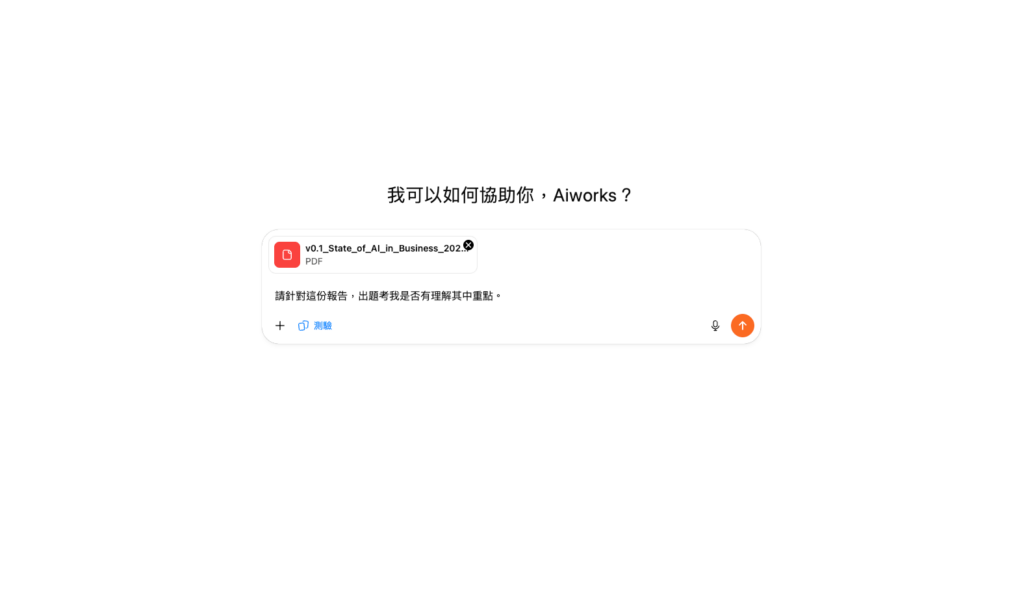Remove the attached PDF file
Image resolution: width=1024 pixels, height=594 pixels.
(x=468, y=245)
